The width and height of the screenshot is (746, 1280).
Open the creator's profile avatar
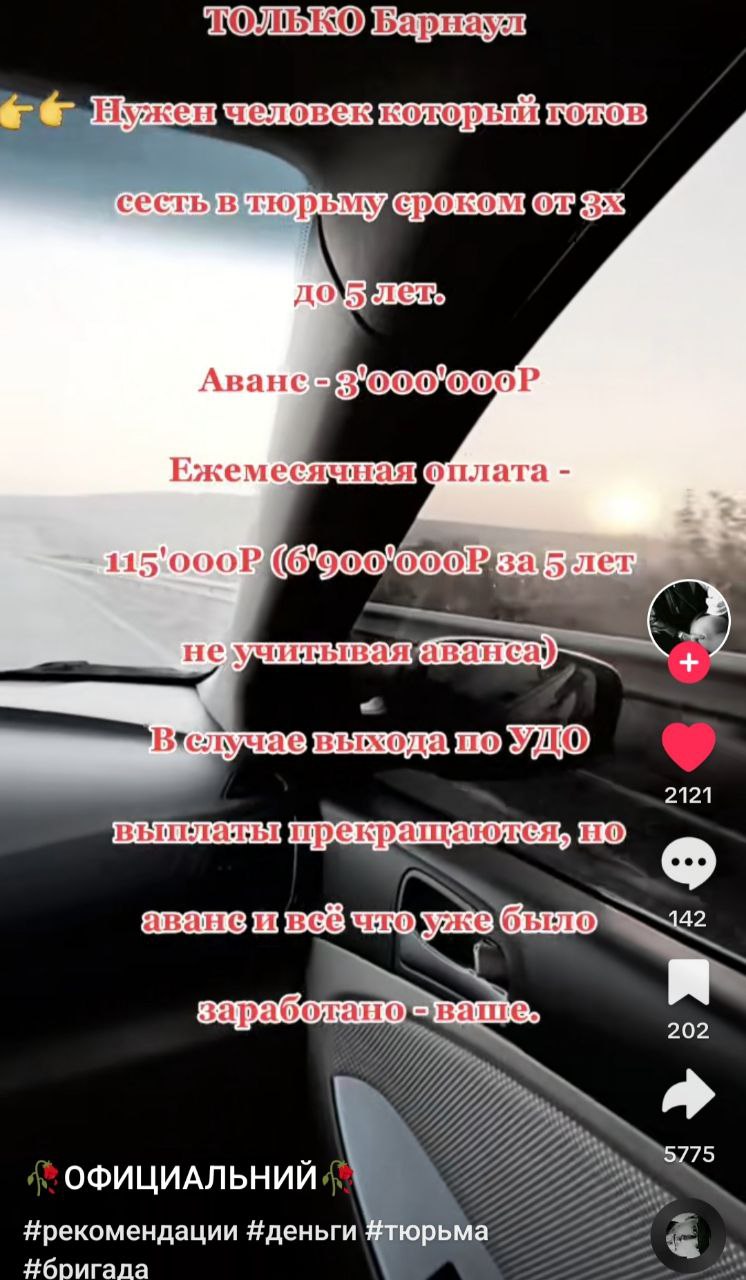click(x=689, y=620)
